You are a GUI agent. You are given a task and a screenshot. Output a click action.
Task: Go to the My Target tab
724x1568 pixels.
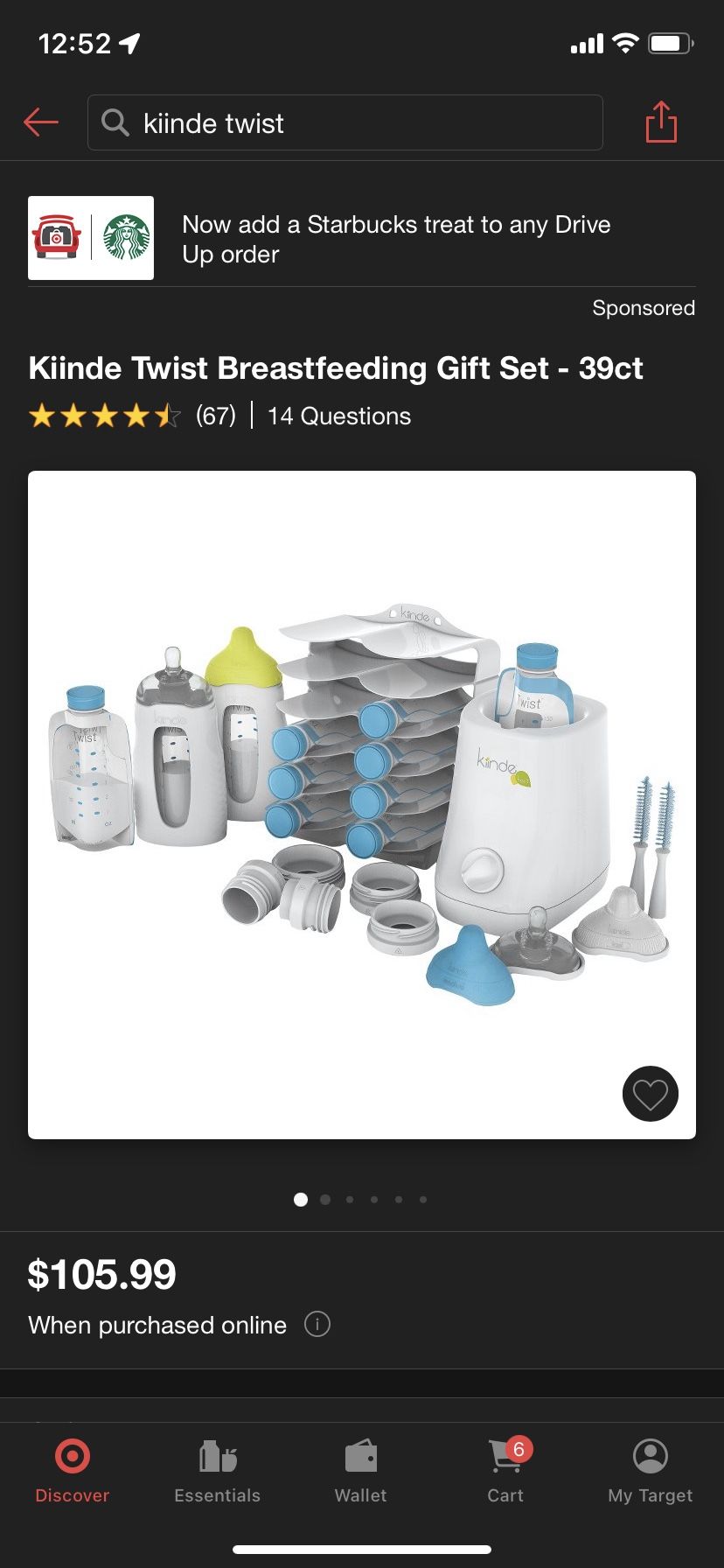point(650,1470)
